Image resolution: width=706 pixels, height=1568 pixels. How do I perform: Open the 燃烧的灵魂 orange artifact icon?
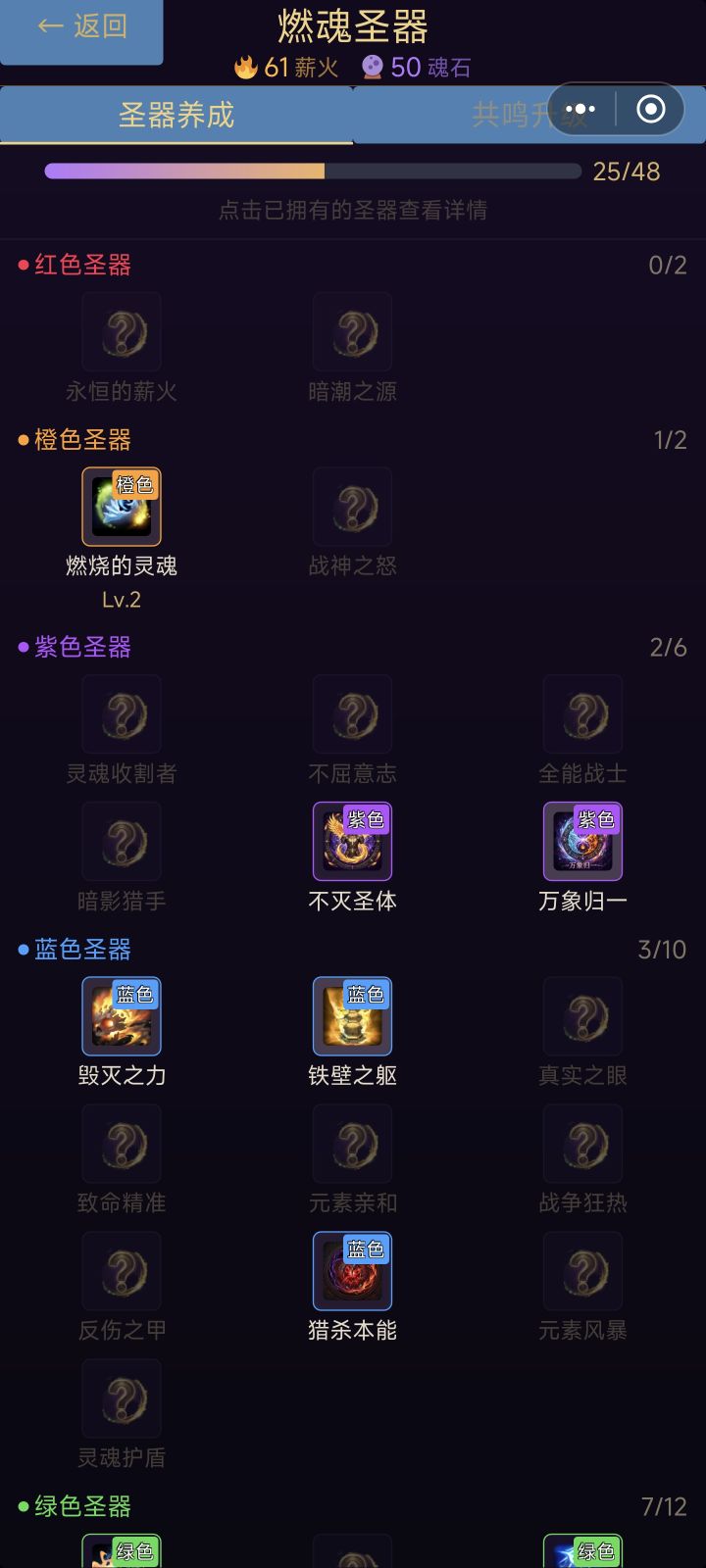click(121, 507)
